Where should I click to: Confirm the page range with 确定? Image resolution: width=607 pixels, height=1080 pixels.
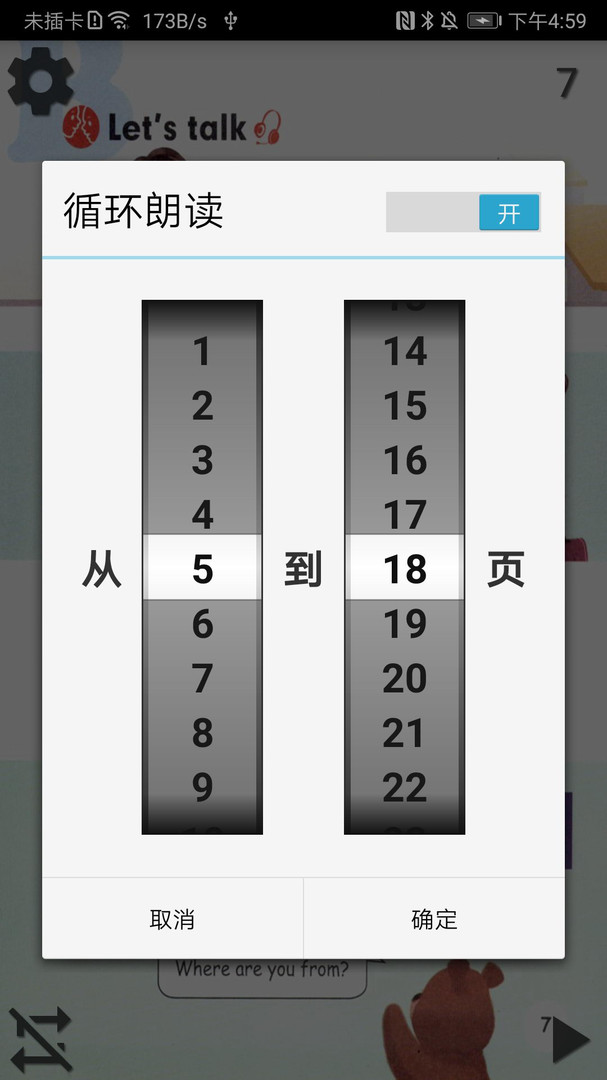(x=434, y=919)
